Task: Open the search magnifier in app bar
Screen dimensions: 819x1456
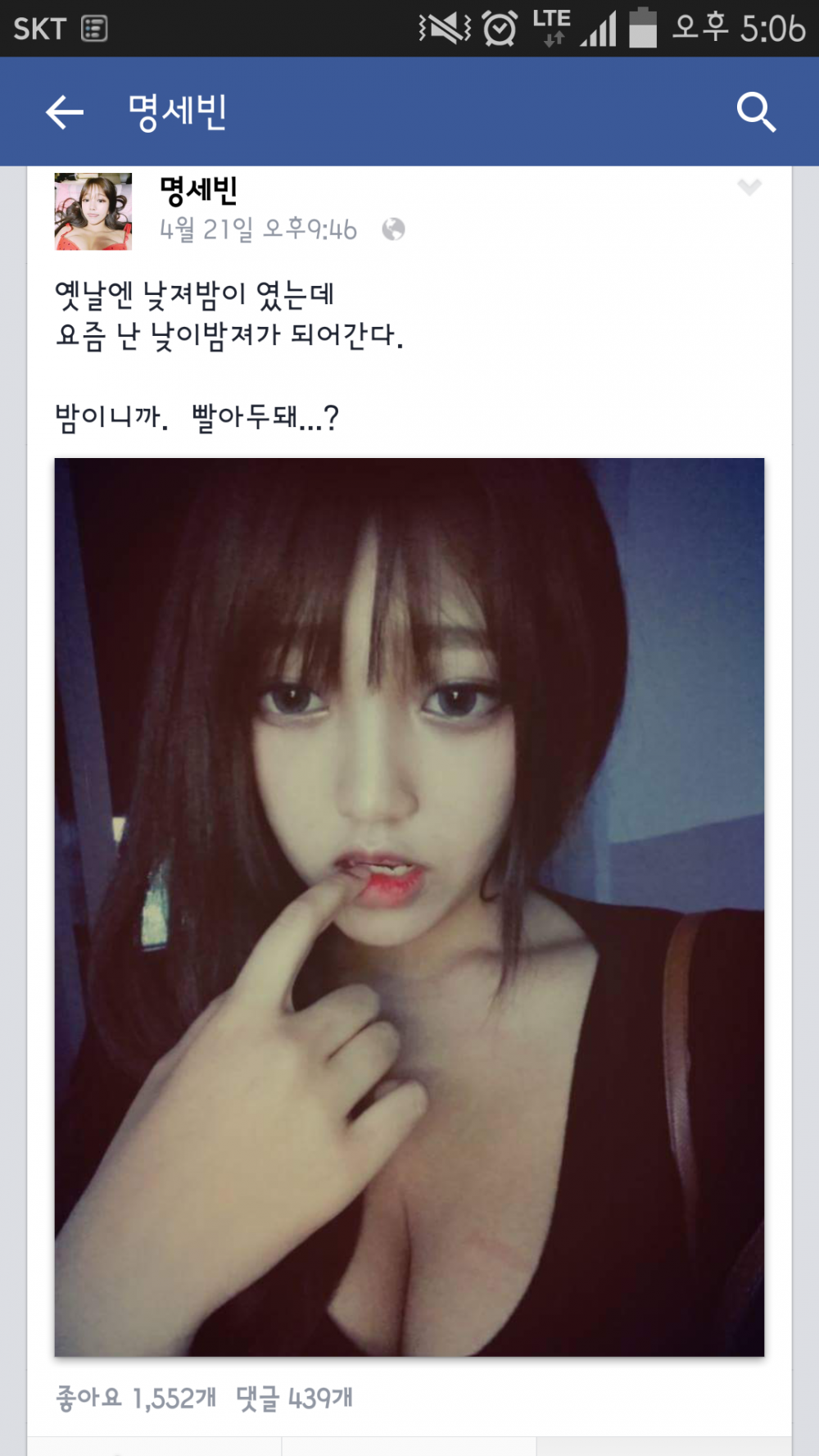Action: (x=756, y=112)
